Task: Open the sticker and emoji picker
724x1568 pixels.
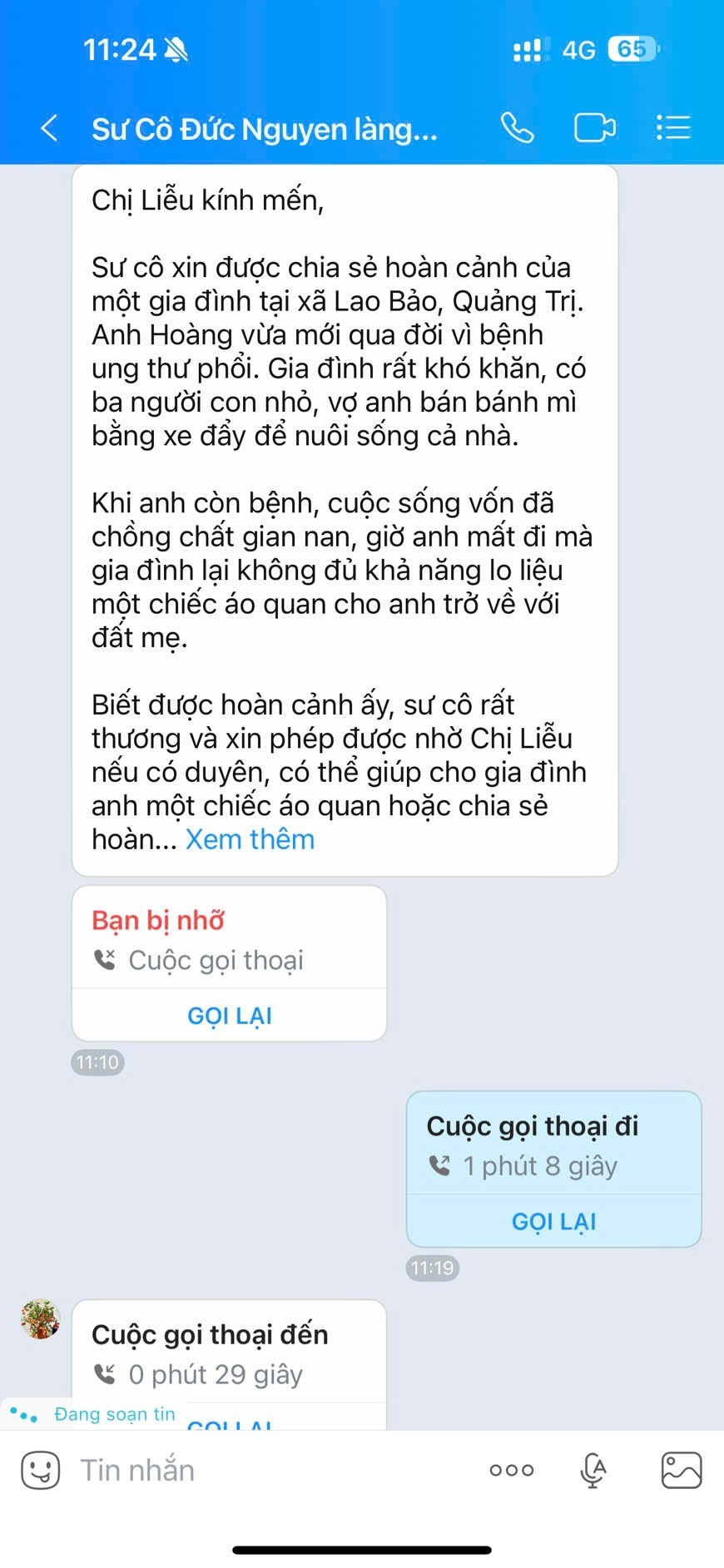Action: (40, 1470)
